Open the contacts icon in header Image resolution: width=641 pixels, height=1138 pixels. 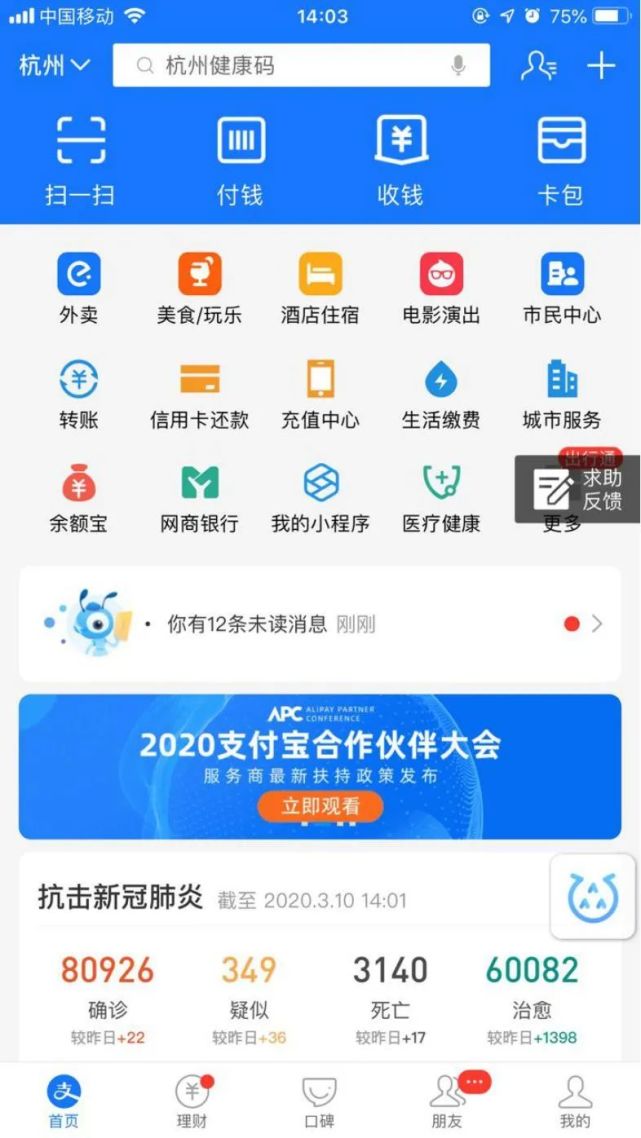[x=538, y=66]
